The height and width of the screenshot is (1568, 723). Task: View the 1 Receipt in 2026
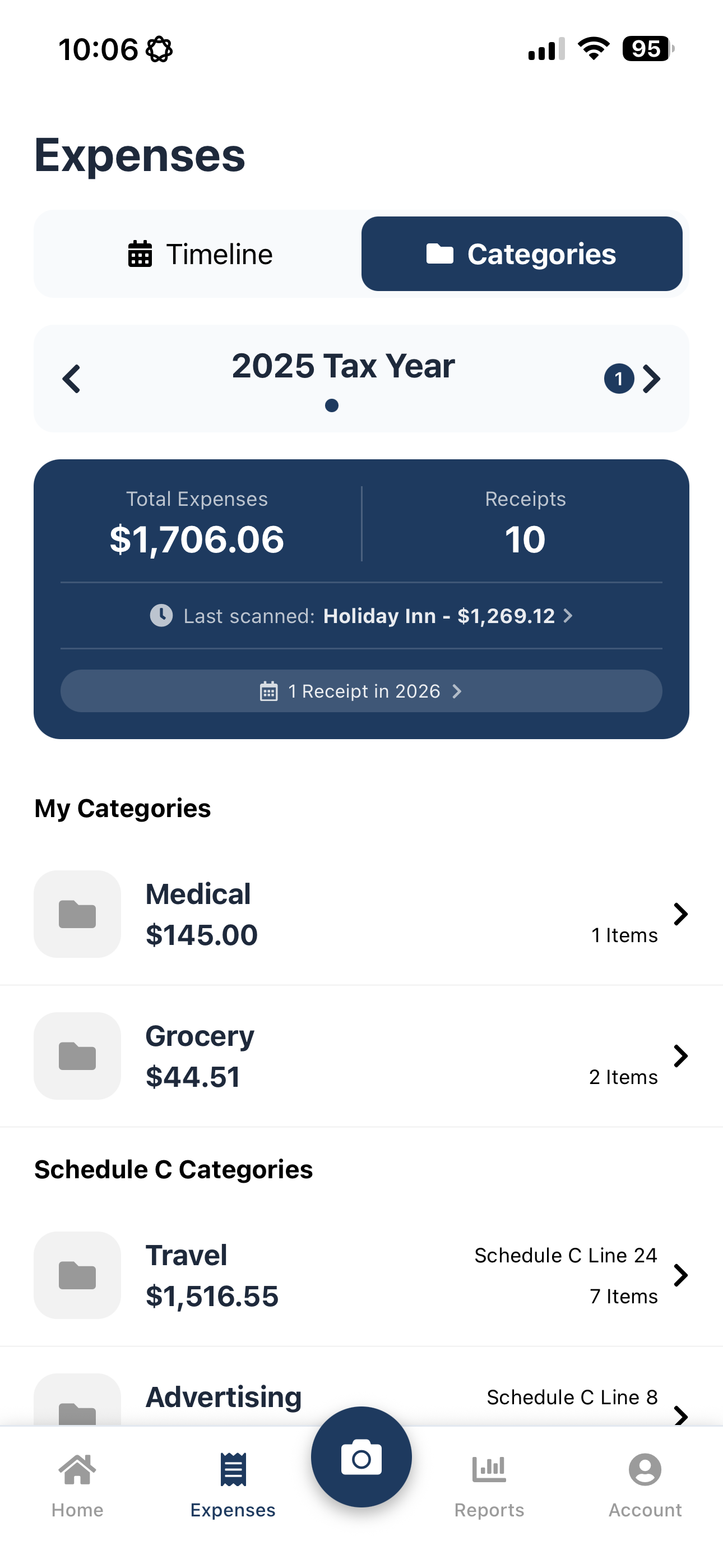pos(361,691)
